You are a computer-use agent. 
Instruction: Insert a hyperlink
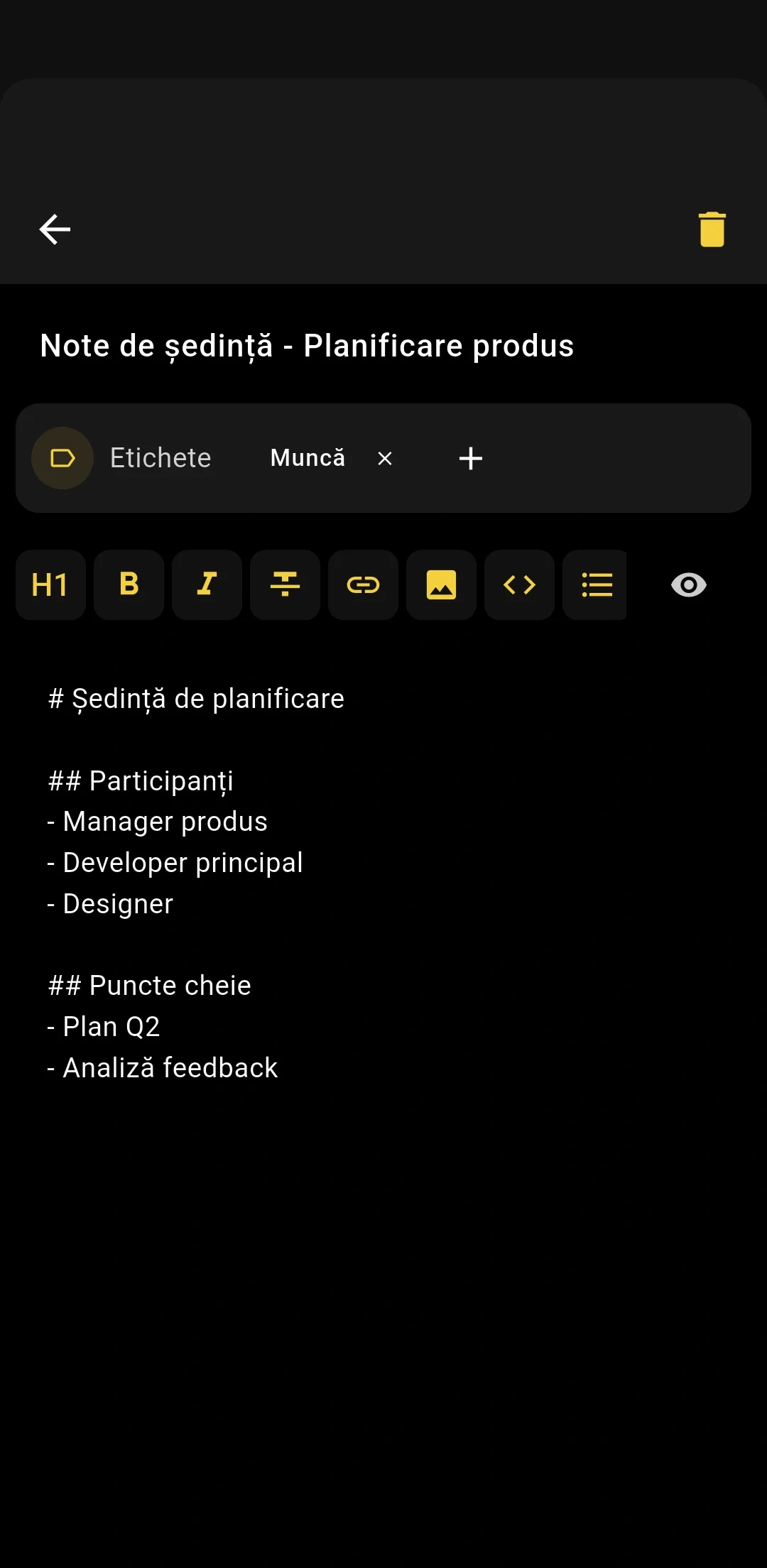click(x=362, y=584)
